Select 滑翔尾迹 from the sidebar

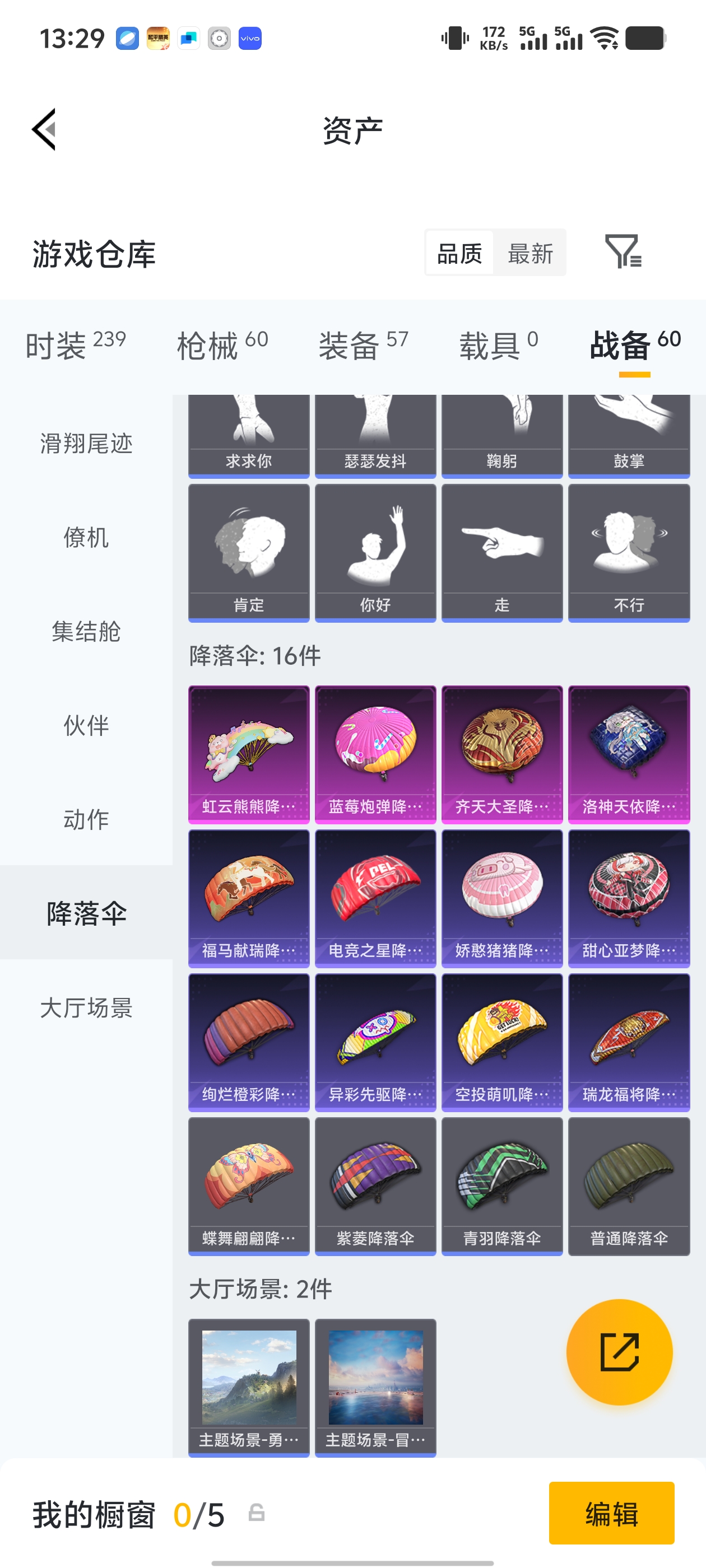(x=85, y=444)
